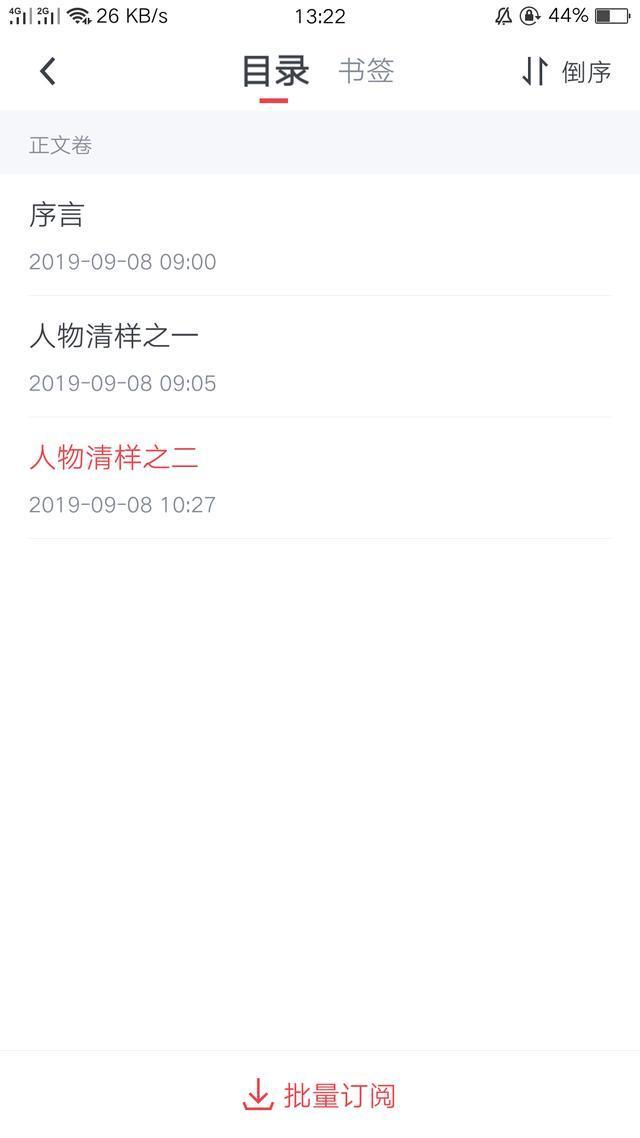This screenshot has height=1138, width=640.
Task: Go back using the top-left arrow
Action: (47, 71)
